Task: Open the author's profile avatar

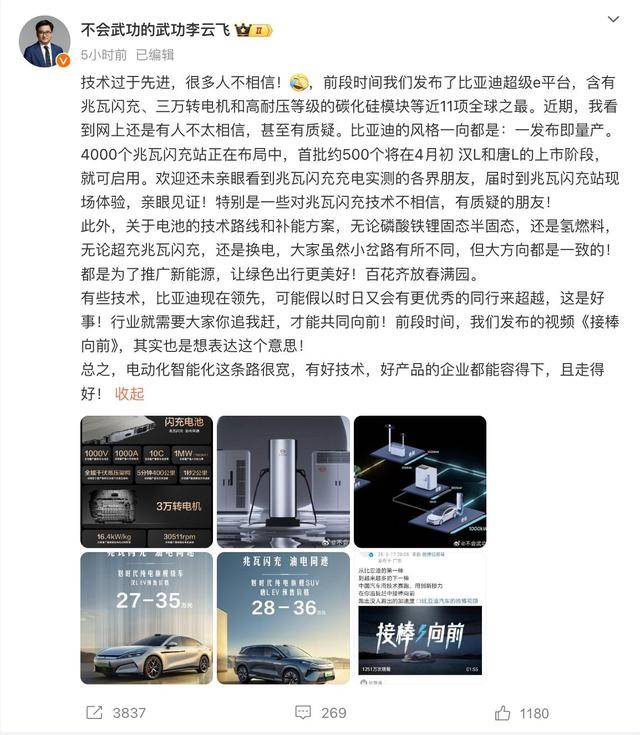Action: coord(45,41)
